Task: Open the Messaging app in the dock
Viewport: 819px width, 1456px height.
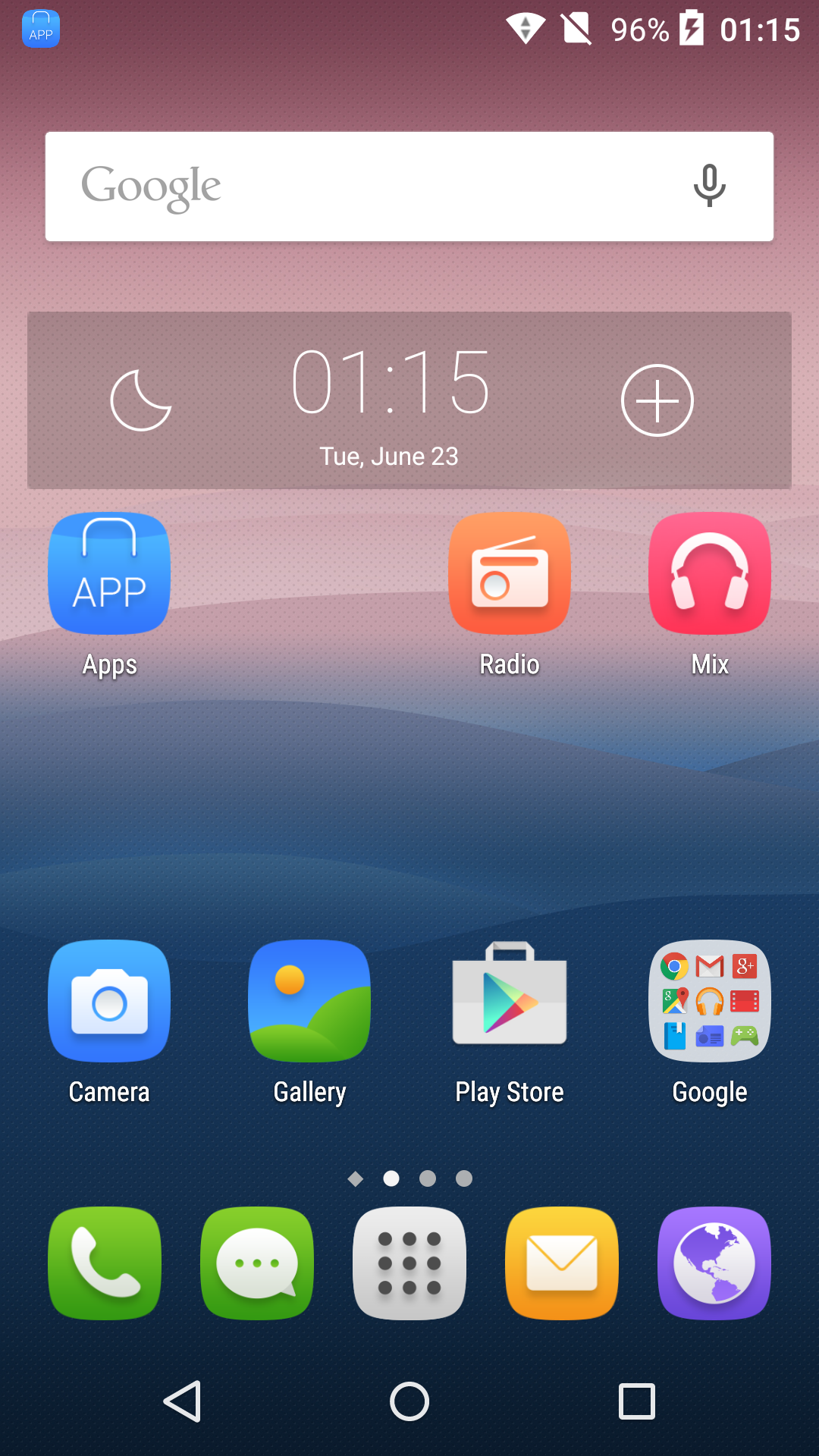Action: [x=257, y=1263]
